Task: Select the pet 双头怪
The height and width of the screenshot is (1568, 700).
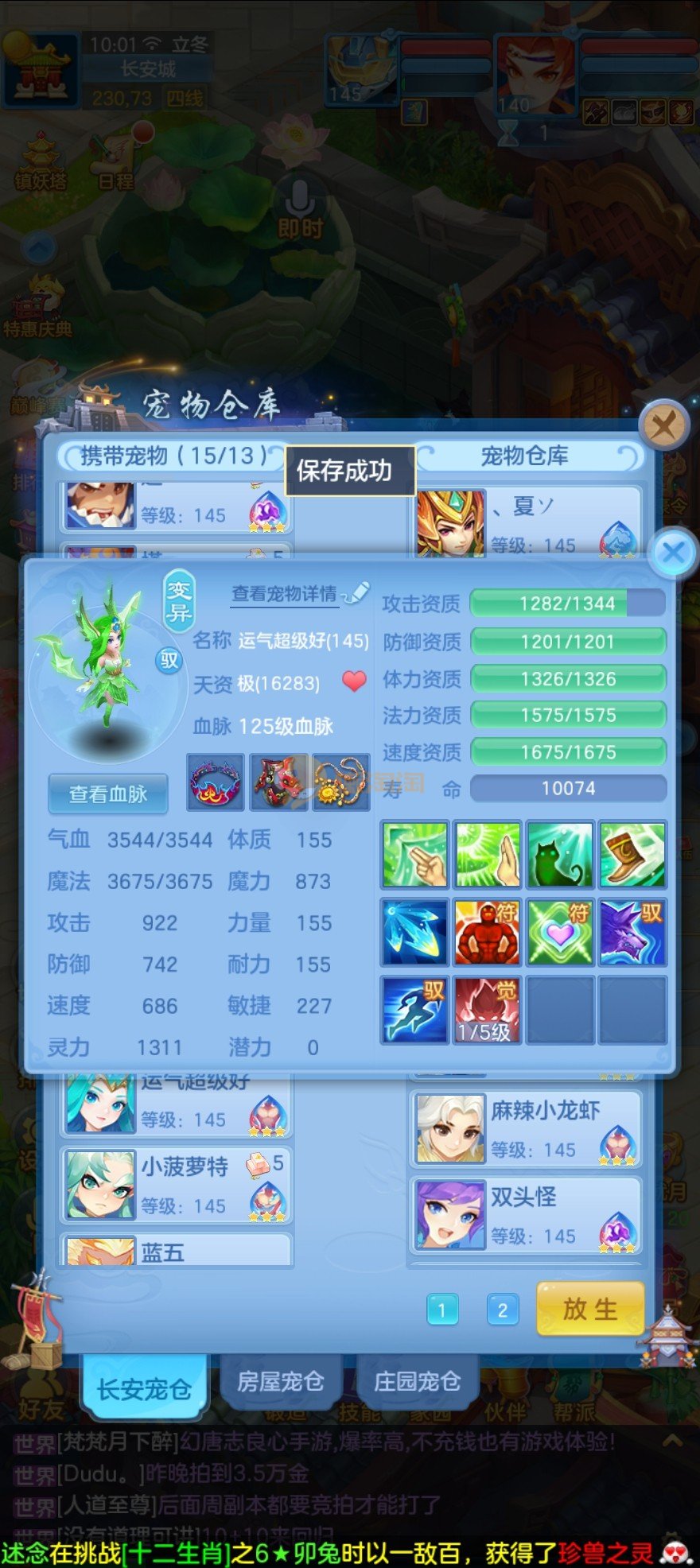Action: [x=525, y=1214]
